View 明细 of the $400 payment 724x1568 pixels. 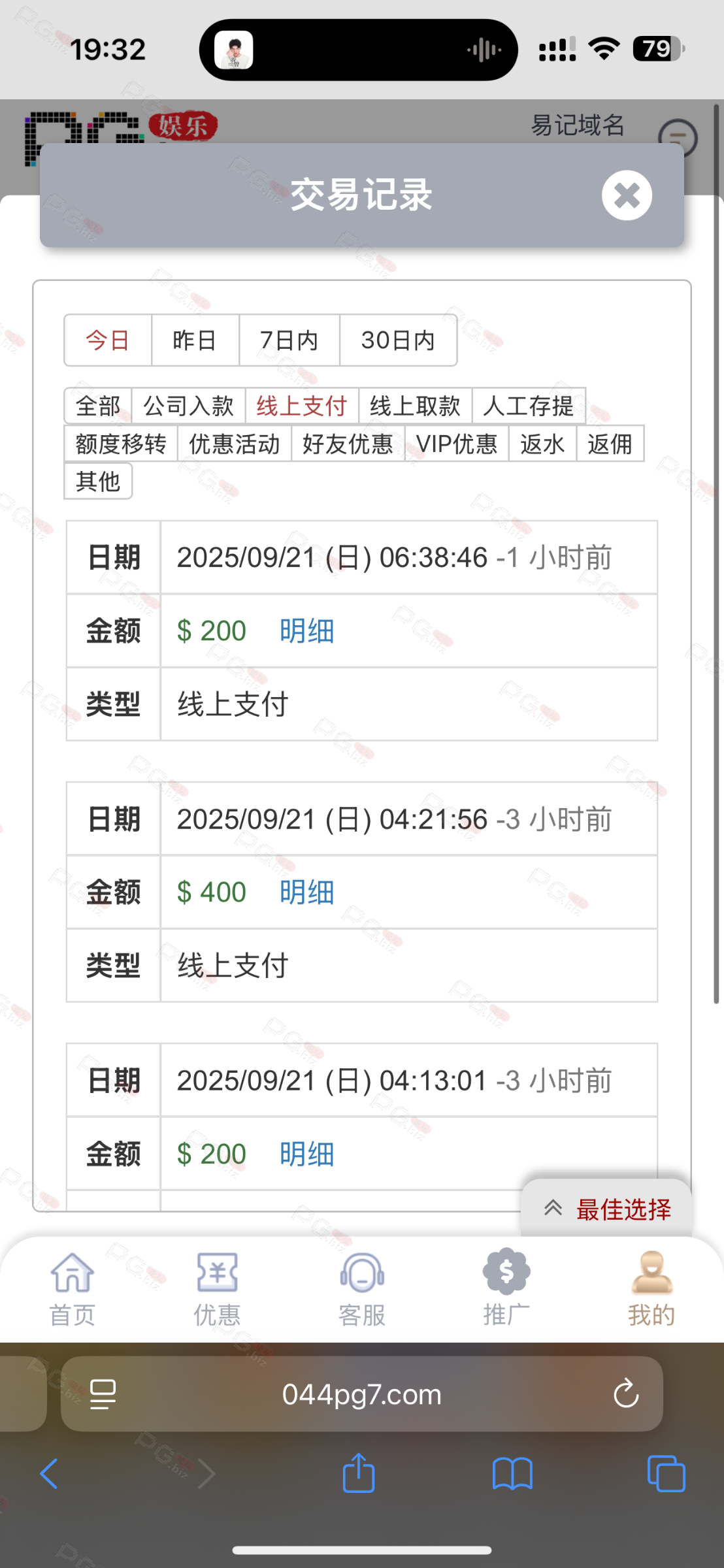(x=306, y=892)
